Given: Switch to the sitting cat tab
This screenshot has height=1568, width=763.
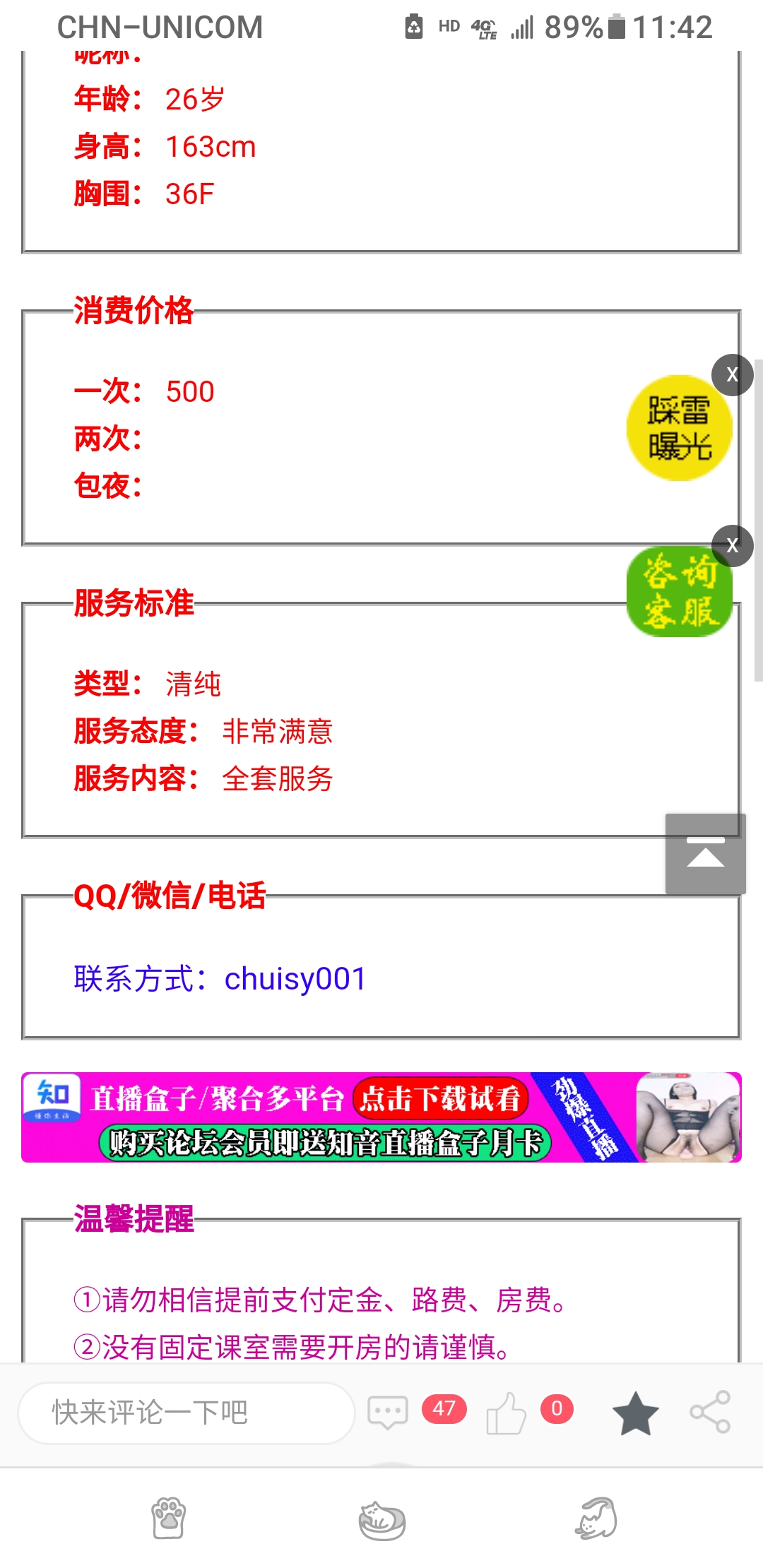Looking at the screenshot, I should click(x=596, y=1518).
